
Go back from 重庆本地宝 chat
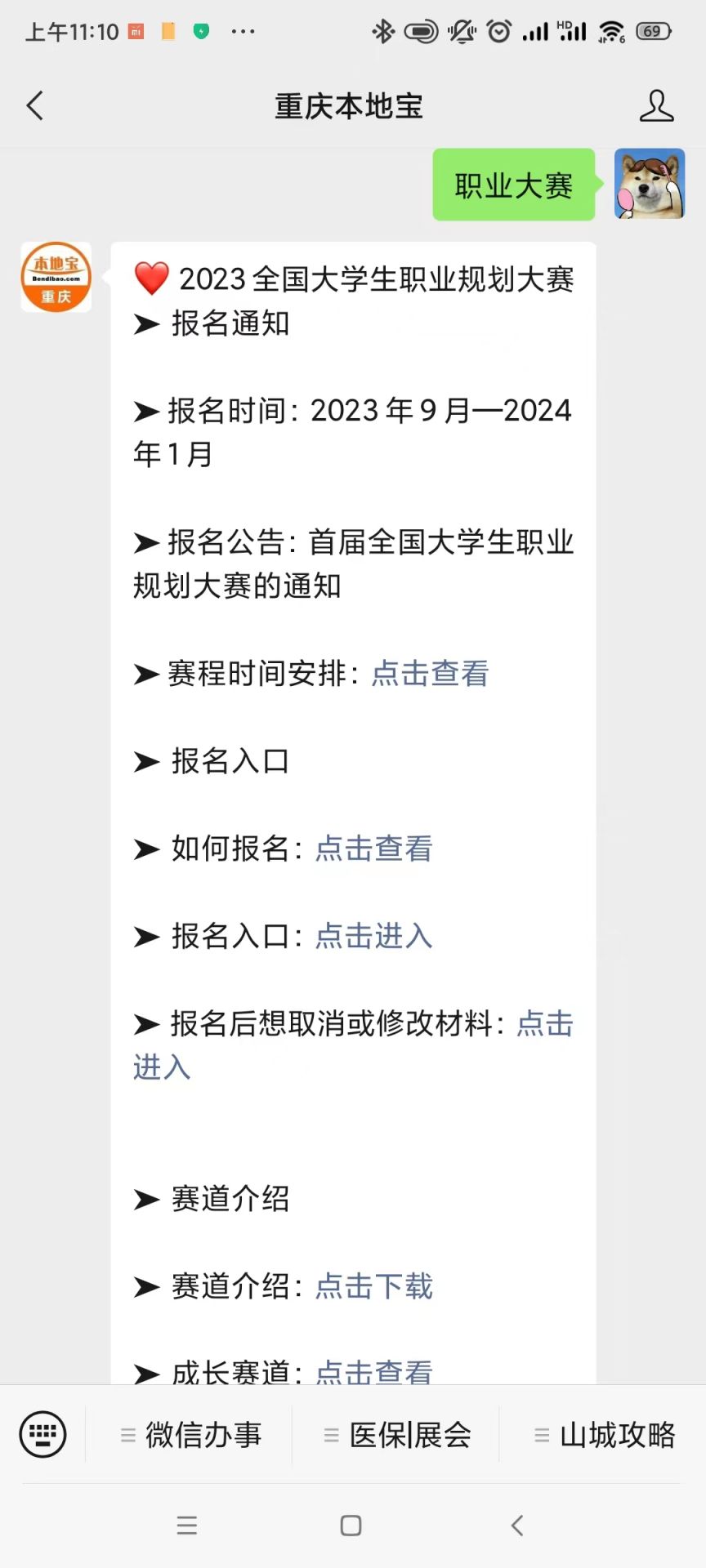tap(35, 106)
